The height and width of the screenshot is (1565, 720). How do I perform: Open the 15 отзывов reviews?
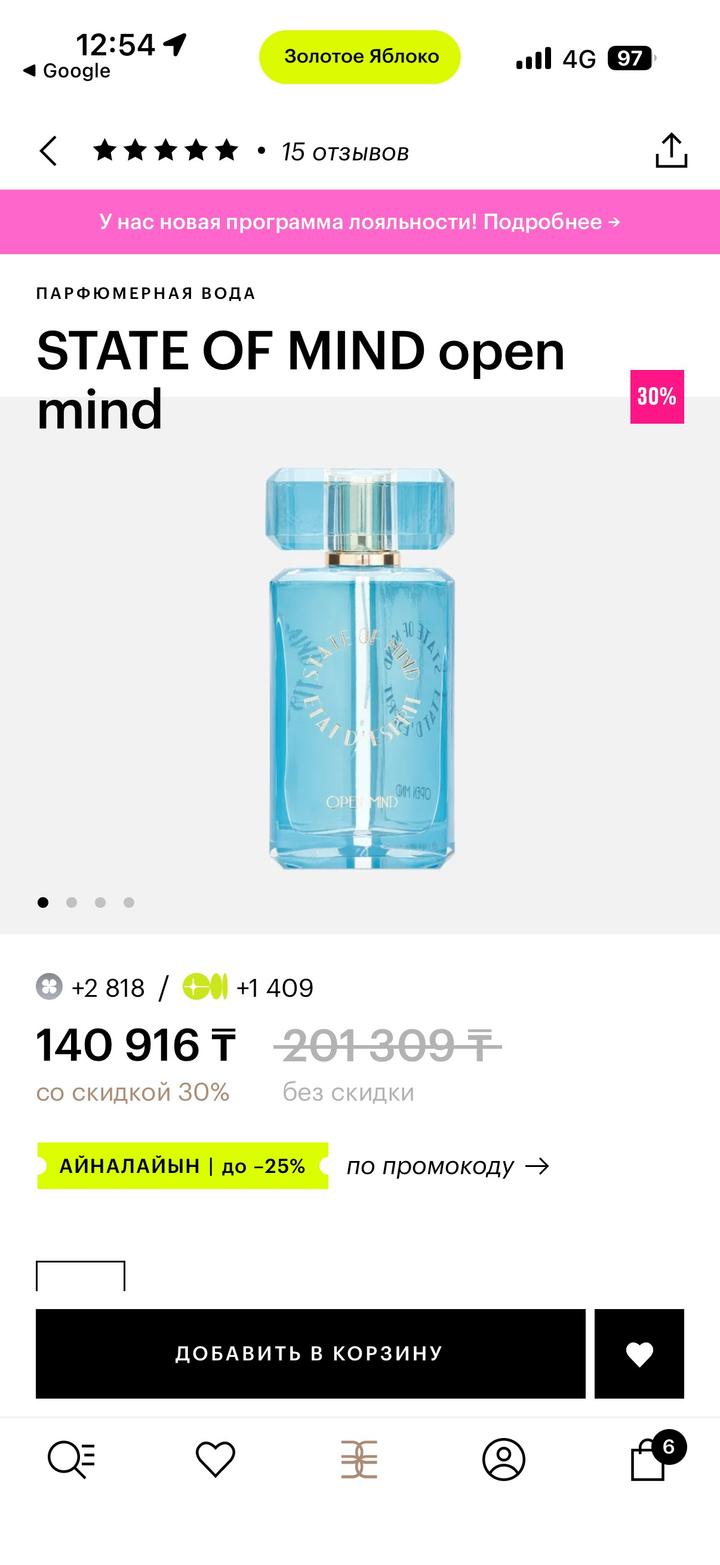pyautogui.click(x=344, y=152)
